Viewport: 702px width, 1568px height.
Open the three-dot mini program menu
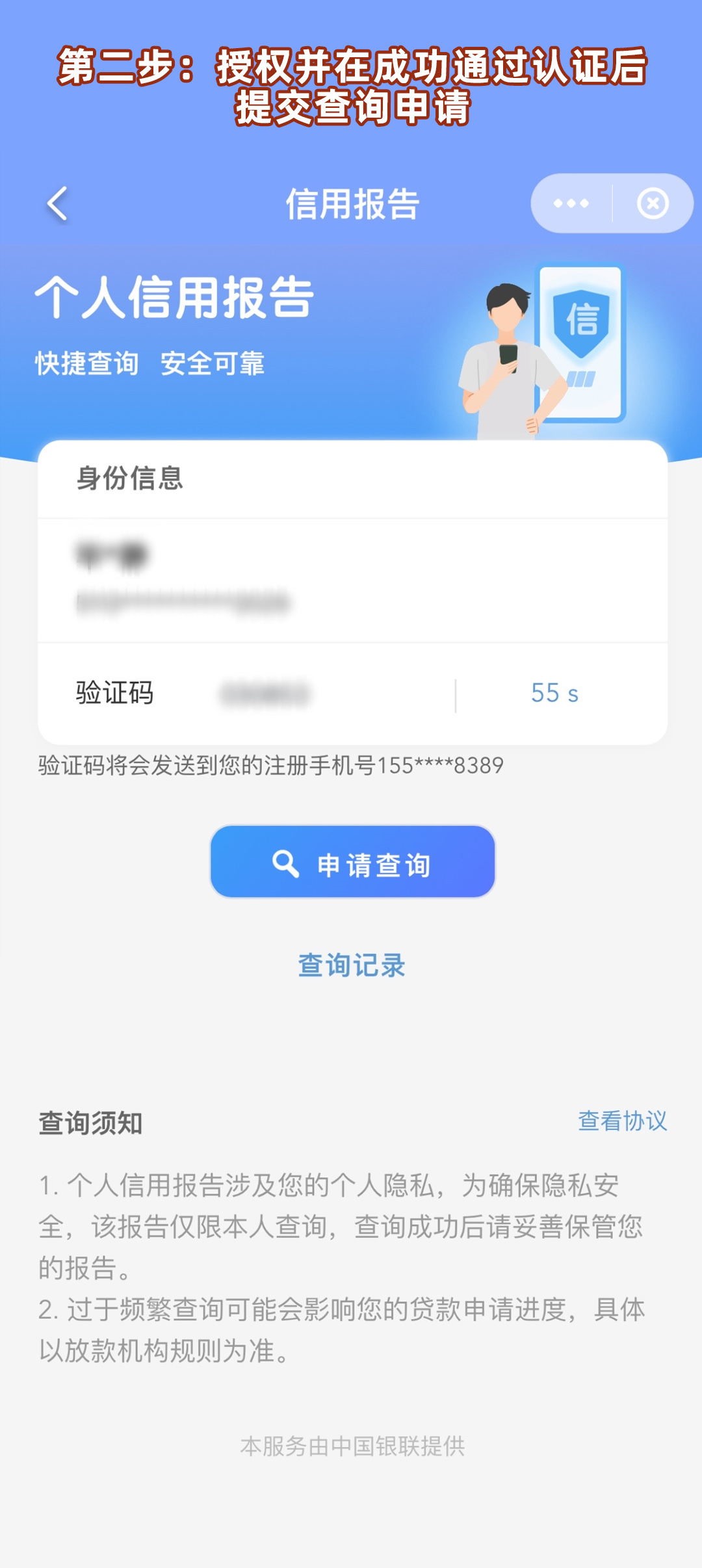pos(571,203)
